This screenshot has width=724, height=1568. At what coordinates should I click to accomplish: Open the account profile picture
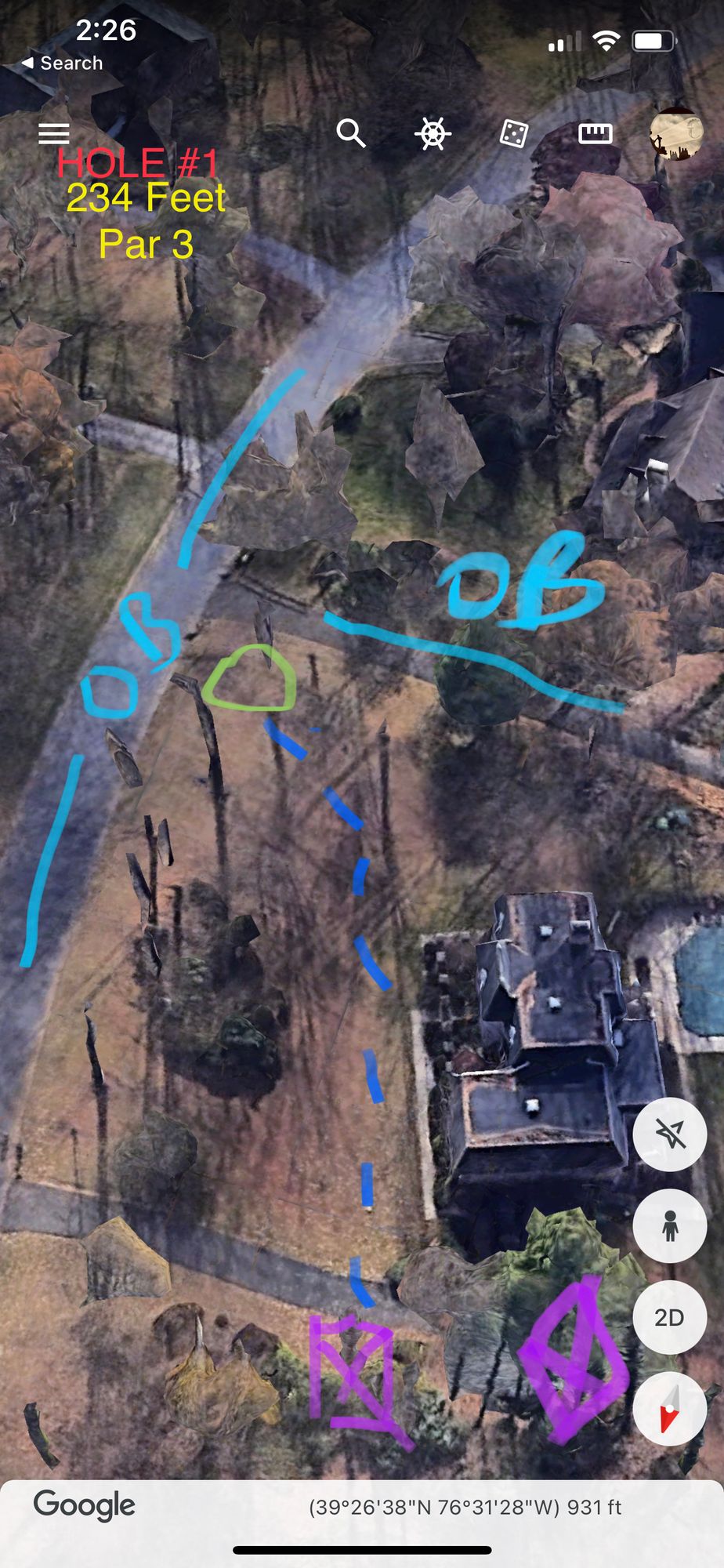pyautogui.click(x=675, y=133)
